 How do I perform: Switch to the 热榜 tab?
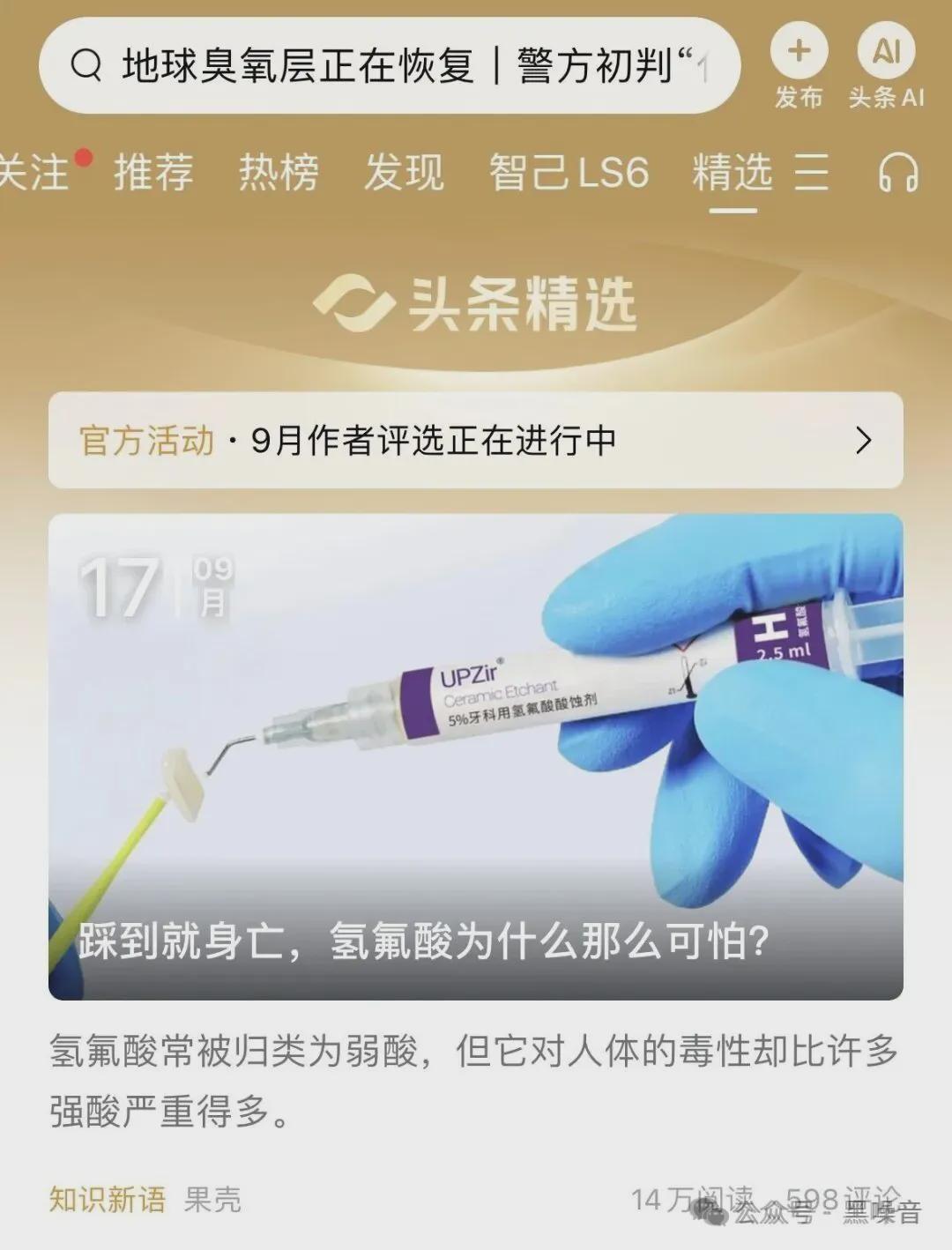279,171
